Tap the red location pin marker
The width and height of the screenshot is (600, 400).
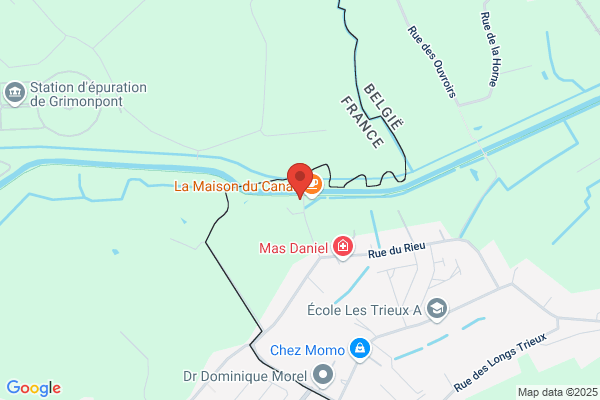click(x=300, y=181)
